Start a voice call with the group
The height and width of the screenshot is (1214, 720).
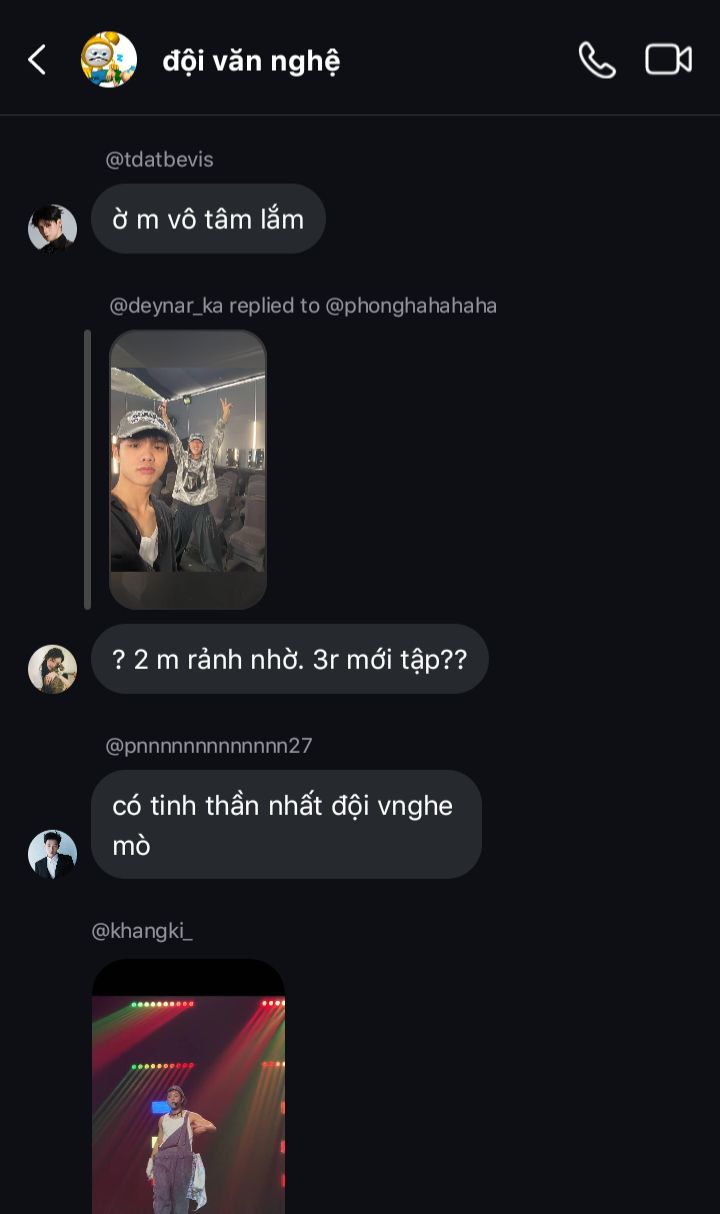(596, 60)
